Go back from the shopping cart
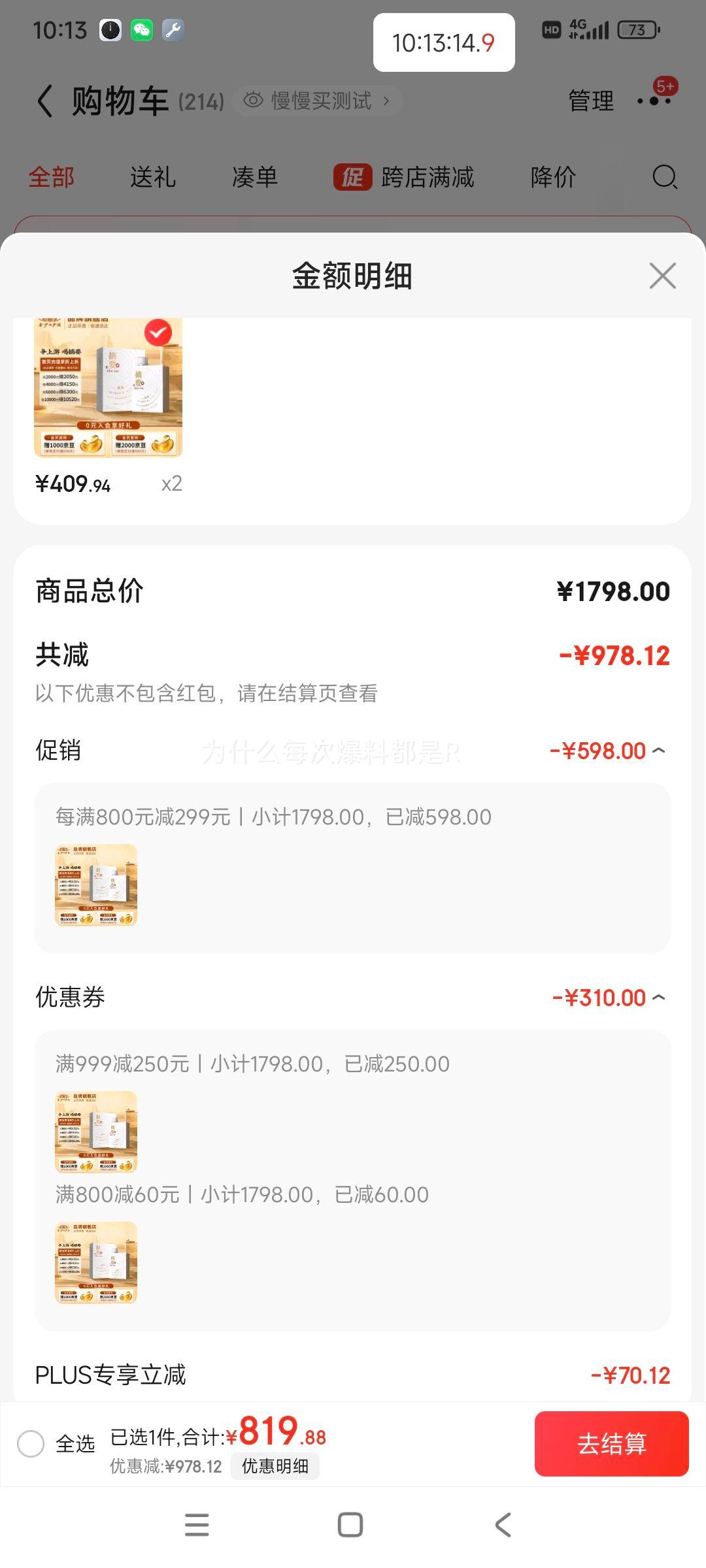 (44, 102)
